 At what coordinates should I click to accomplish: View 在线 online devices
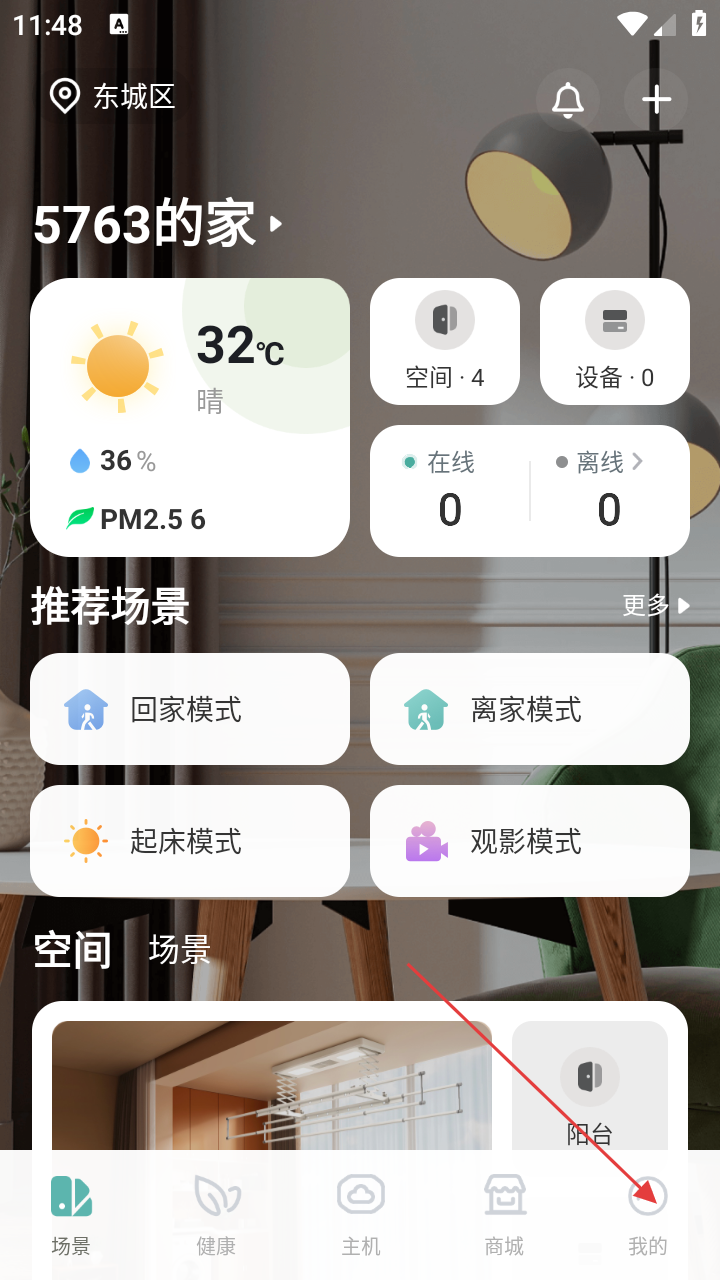point(450,490)
